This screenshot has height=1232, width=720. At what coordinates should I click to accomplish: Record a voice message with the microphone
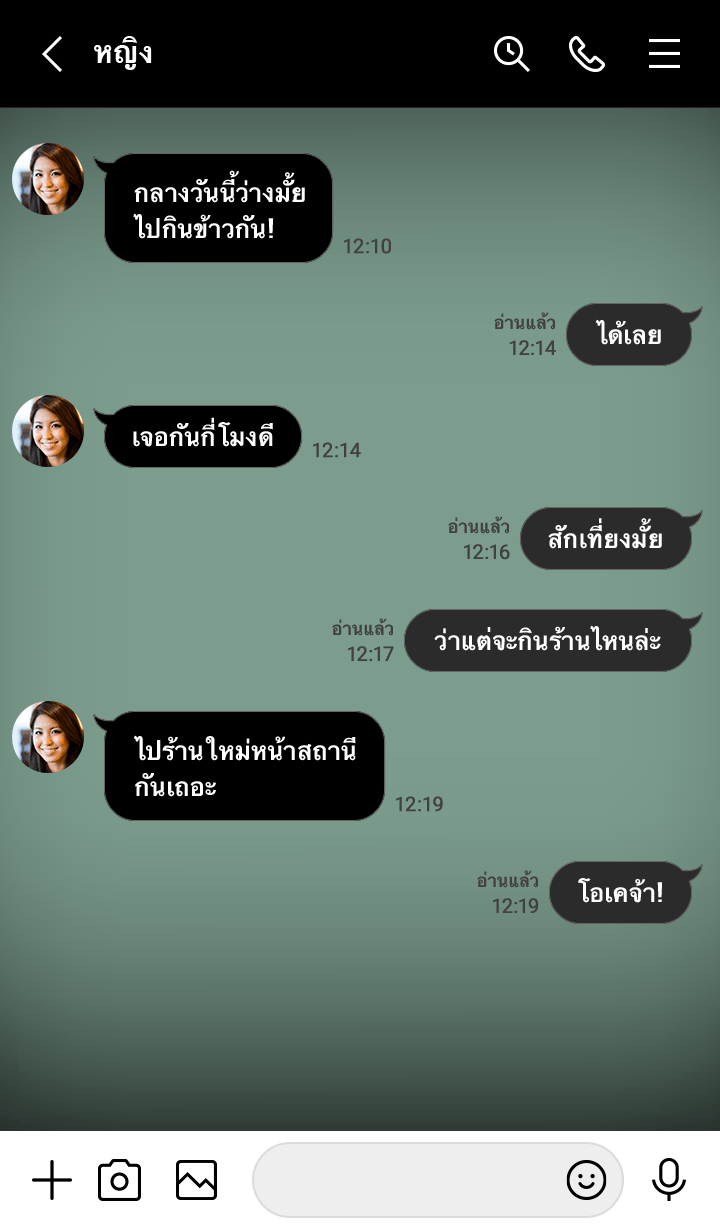coord(668,1181)
